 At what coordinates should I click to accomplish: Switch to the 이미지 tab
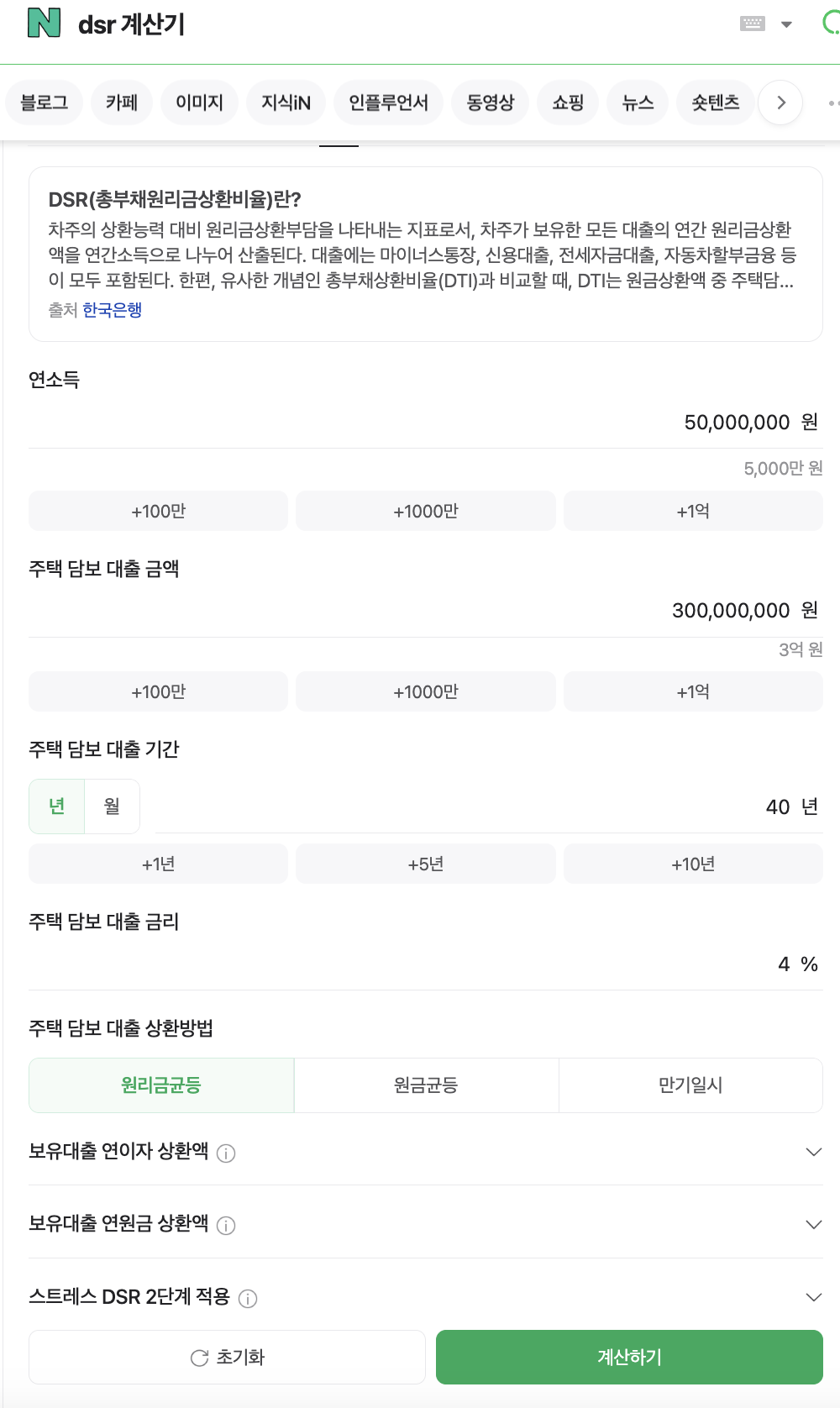199,102
